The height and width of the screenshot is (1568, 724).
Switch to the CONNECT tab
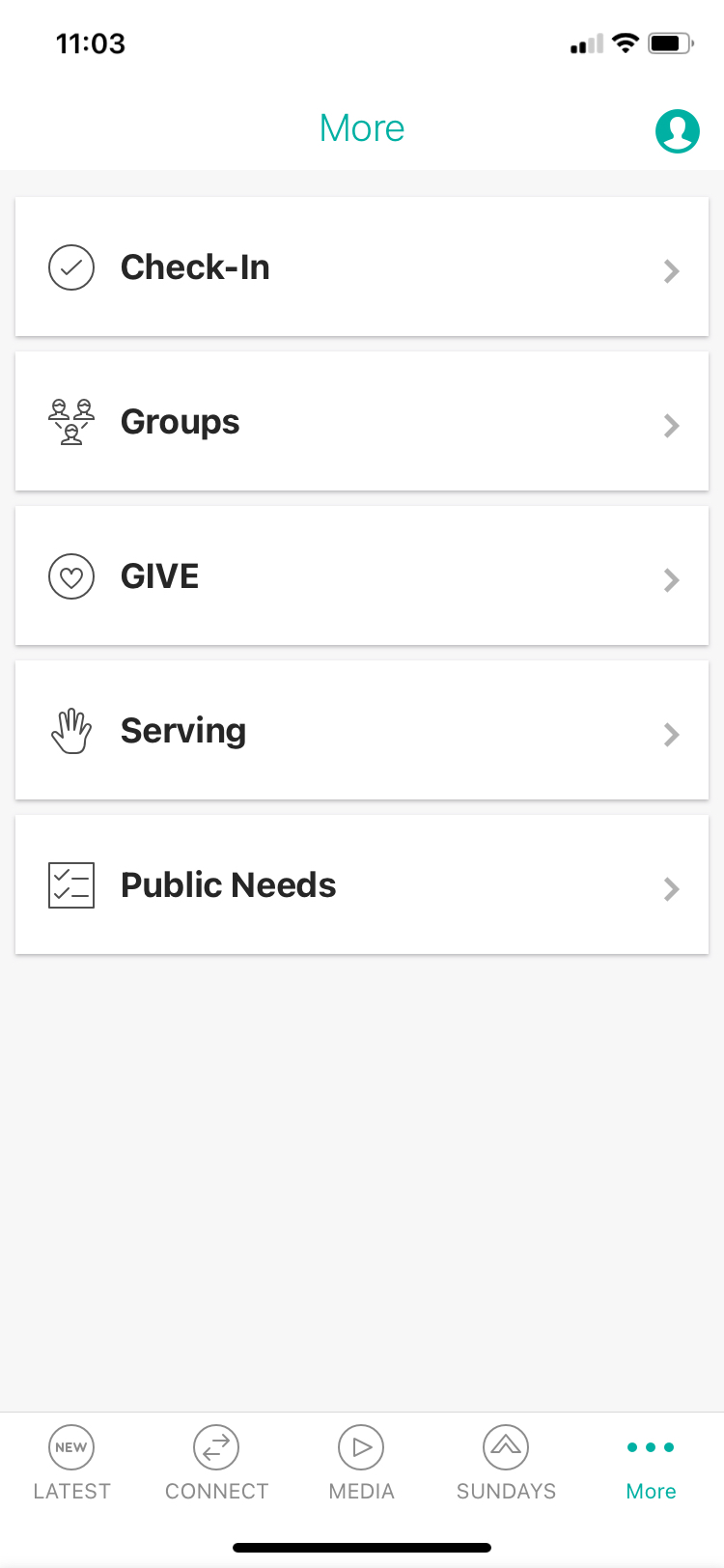click(216, 1463)
